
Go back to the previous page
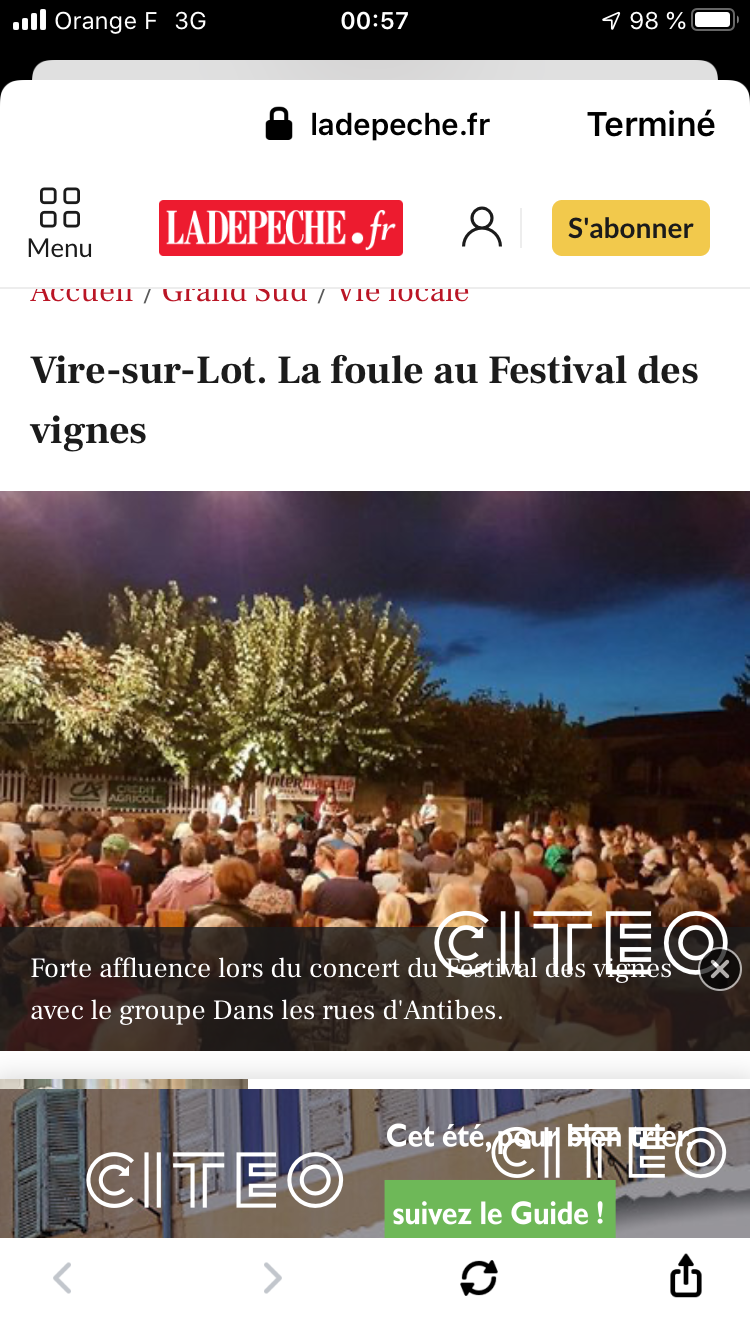tap(62, 1277)
